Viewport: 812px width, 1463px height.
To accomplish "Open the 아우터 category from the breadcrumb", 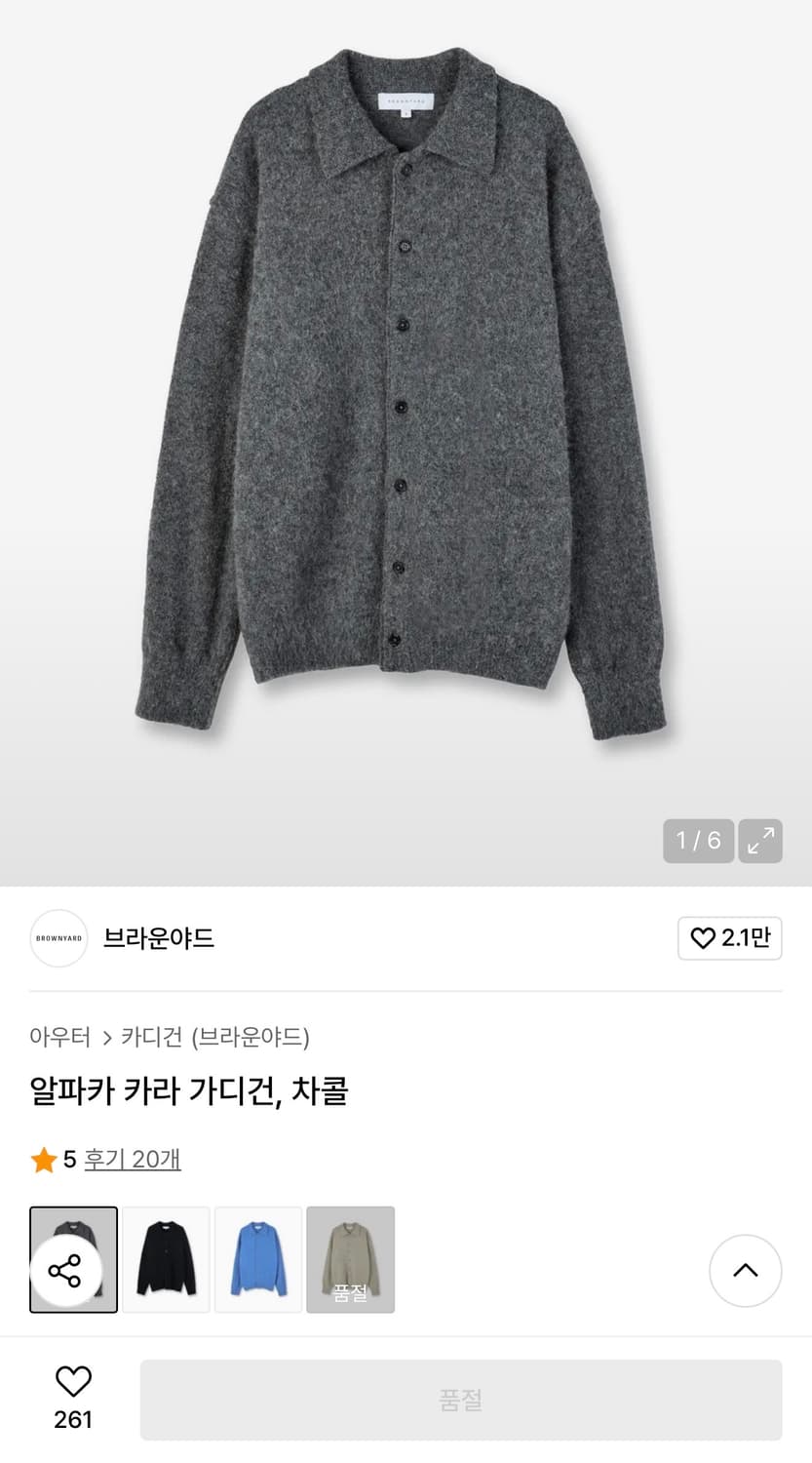I will (x=60, y=1038).
